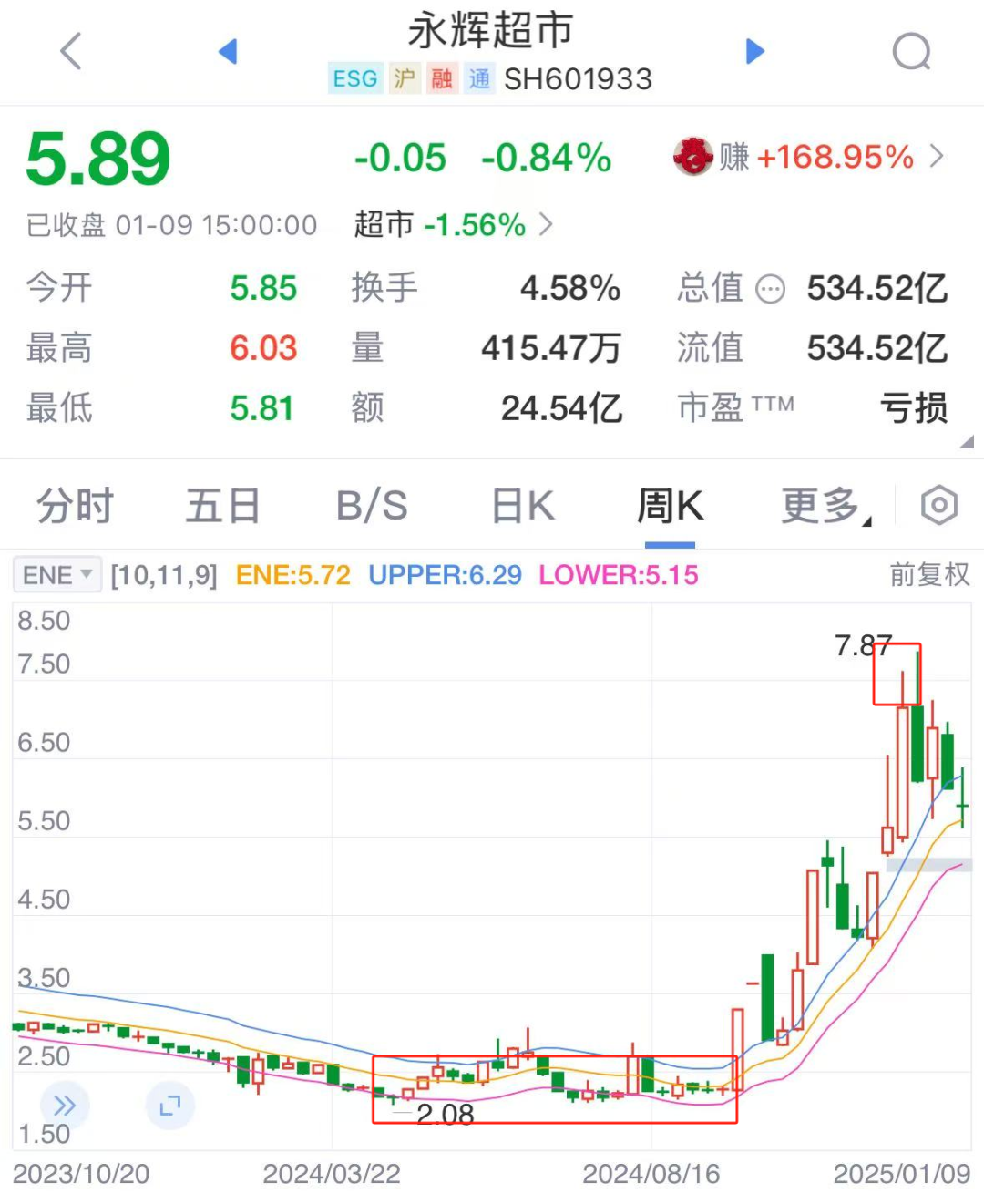Viewport: 984px width, 1204px height.
Task: Tap the 总值 info icon
Action: tap(771, 289)
